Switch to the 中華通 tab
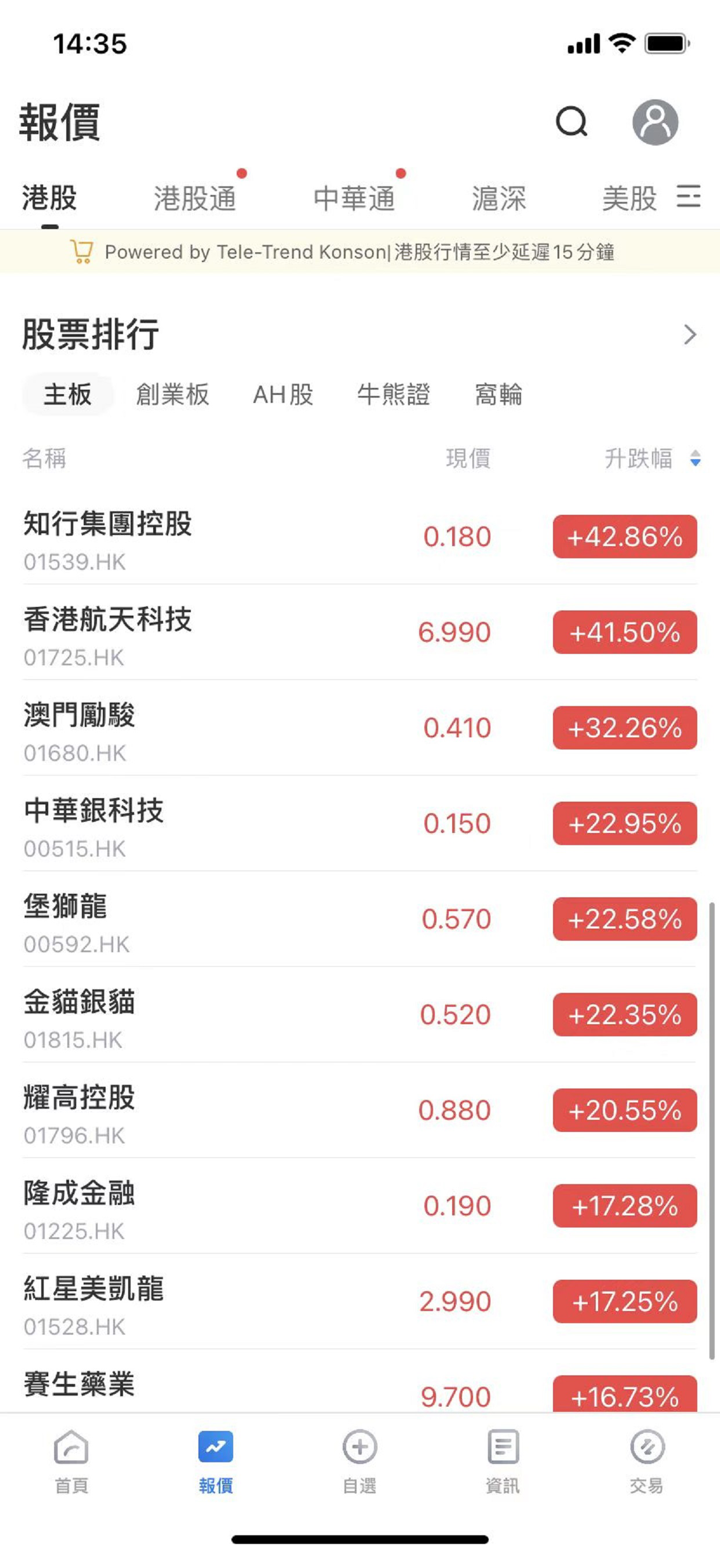The height and width of the screenshot is (1558, 720). click(354, 199)
